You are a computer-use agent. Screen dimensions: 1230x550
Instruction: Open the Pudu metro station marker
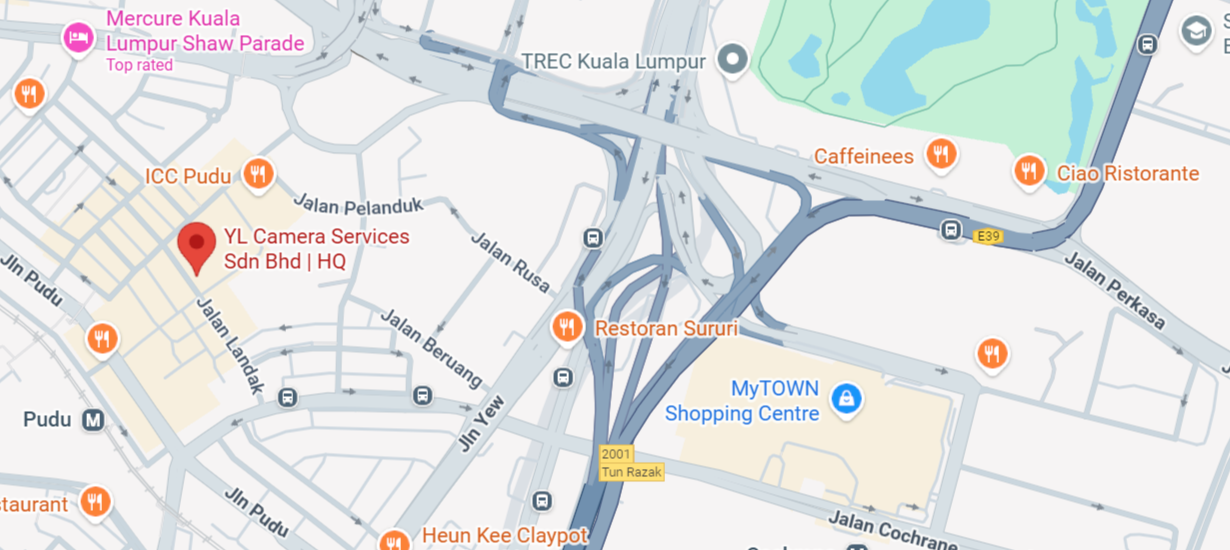(93, 420)
